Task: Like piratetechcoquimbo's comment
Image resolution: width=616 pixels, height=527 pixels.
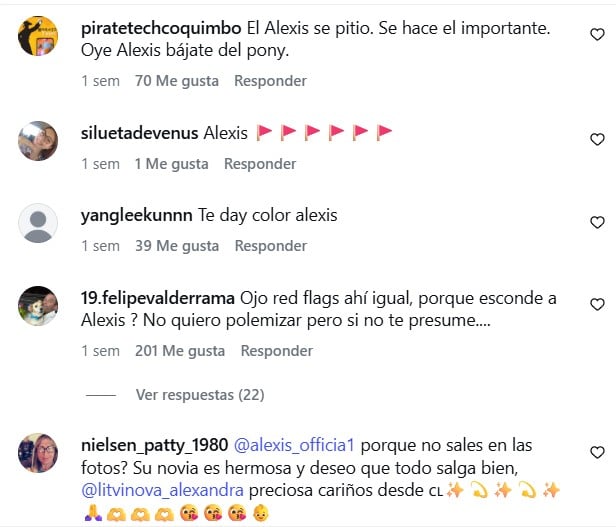Action: [597, 34]
